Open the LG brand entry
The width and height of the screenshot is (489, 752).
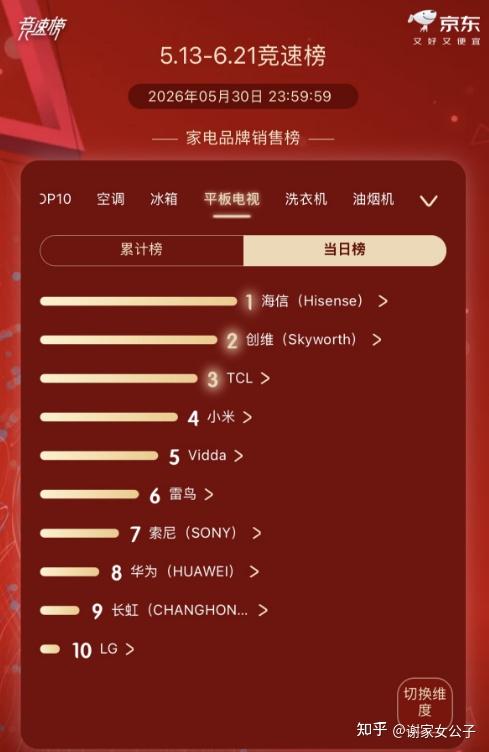pyautogui.click(x=87, y=649)
